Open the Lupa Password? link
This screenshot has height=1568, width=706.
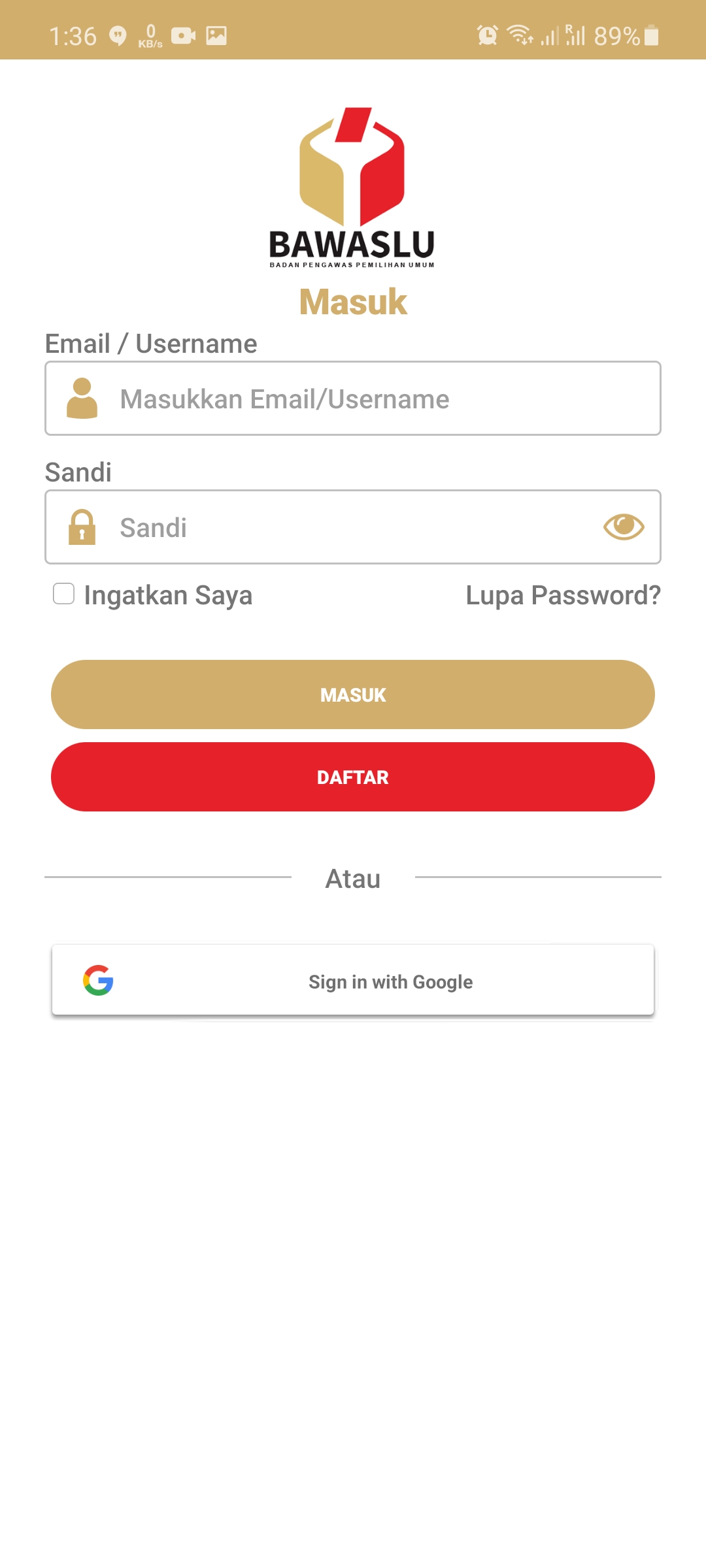(563, 595)
